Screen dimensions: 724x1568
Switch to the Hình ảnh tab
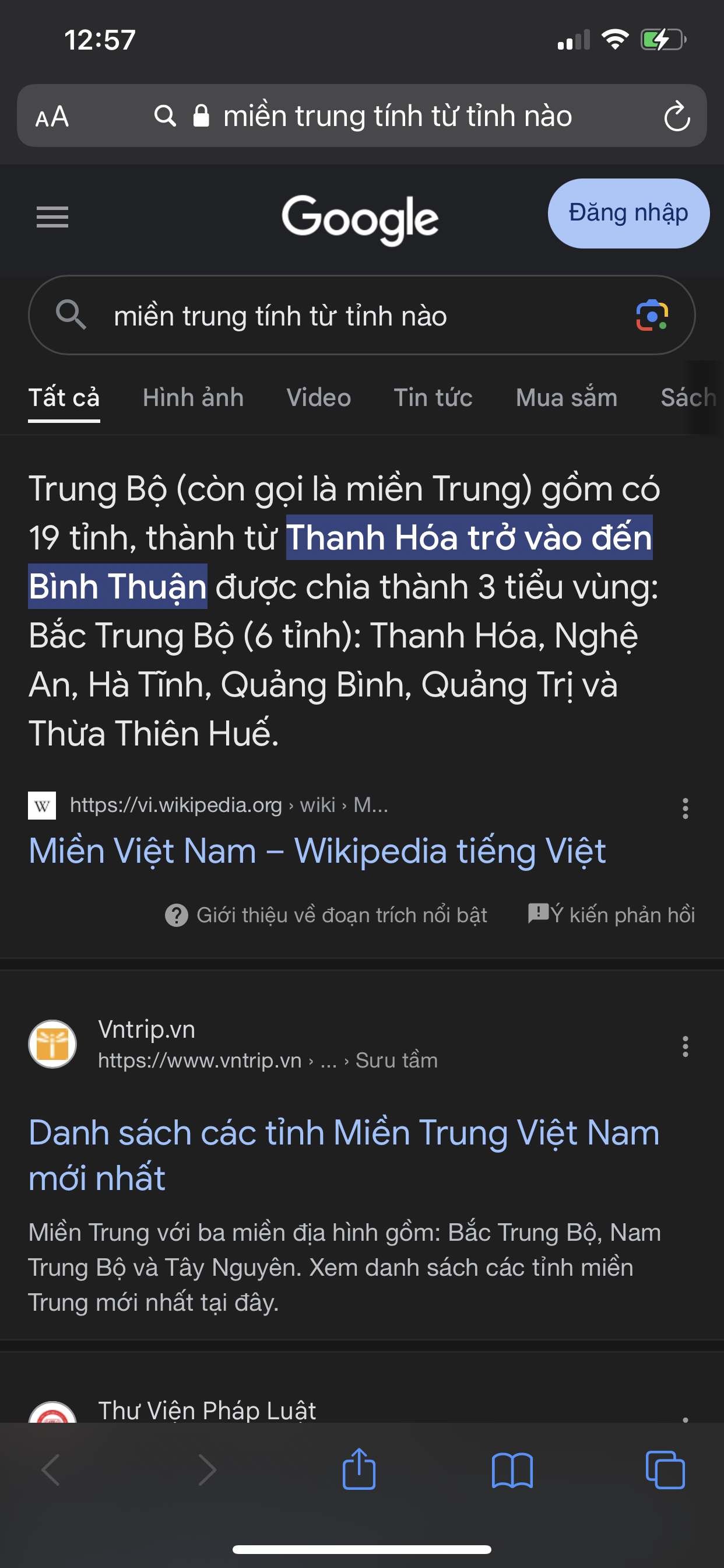pos(193,398)
